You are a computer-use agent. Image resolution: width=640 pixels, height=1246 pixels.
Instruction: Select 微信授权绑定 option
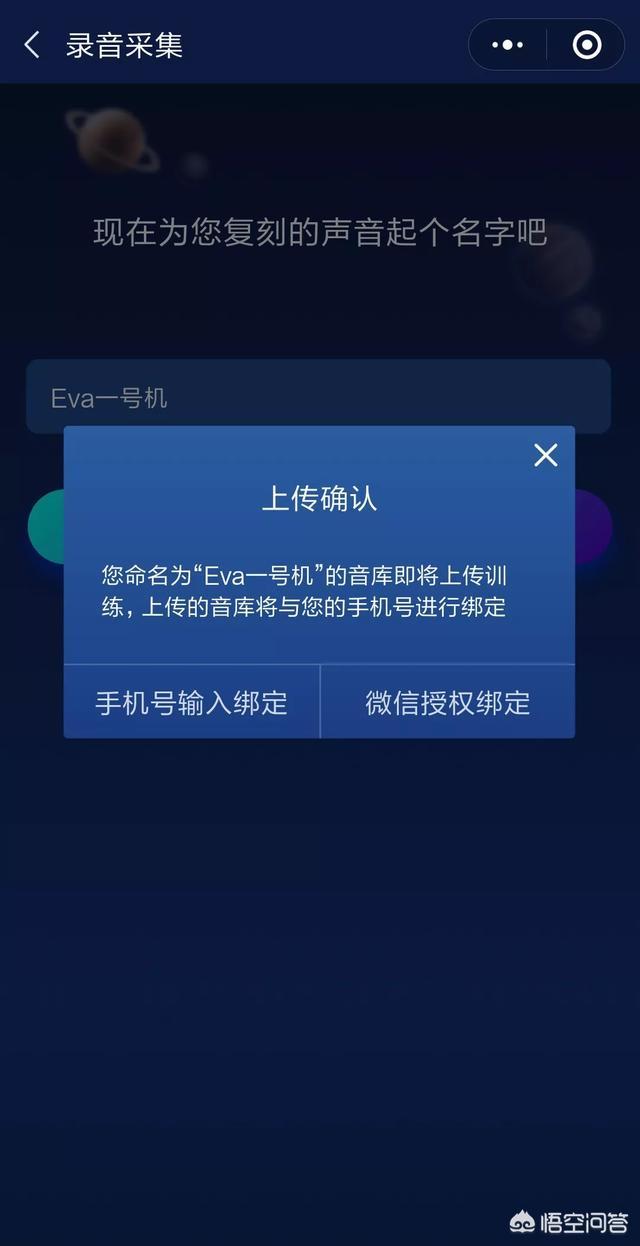click(447, 702)
